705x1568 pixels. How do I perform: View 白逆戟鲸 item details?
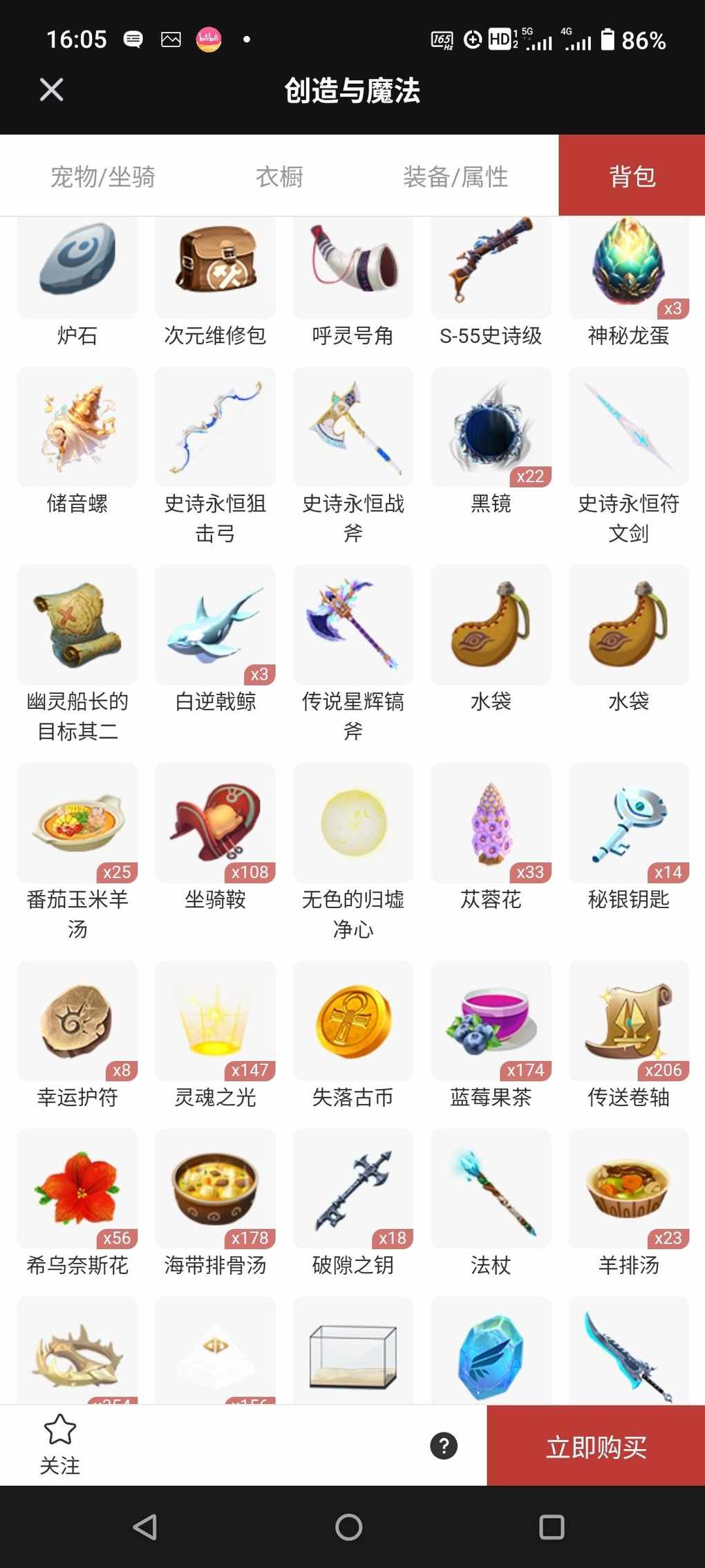[215, 625]
